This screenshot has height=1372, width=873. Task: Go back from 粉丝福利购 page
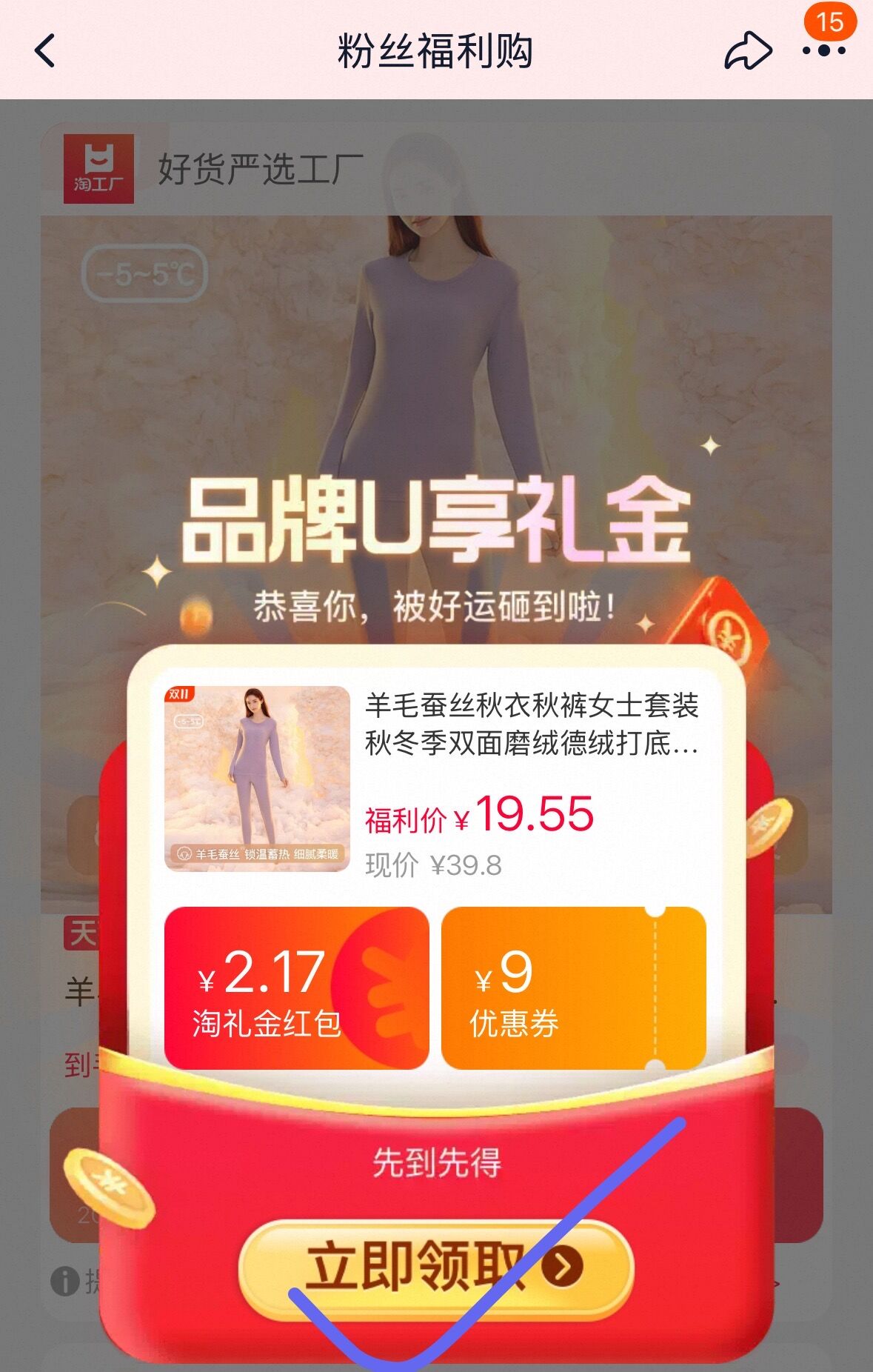tap(45, 51)
